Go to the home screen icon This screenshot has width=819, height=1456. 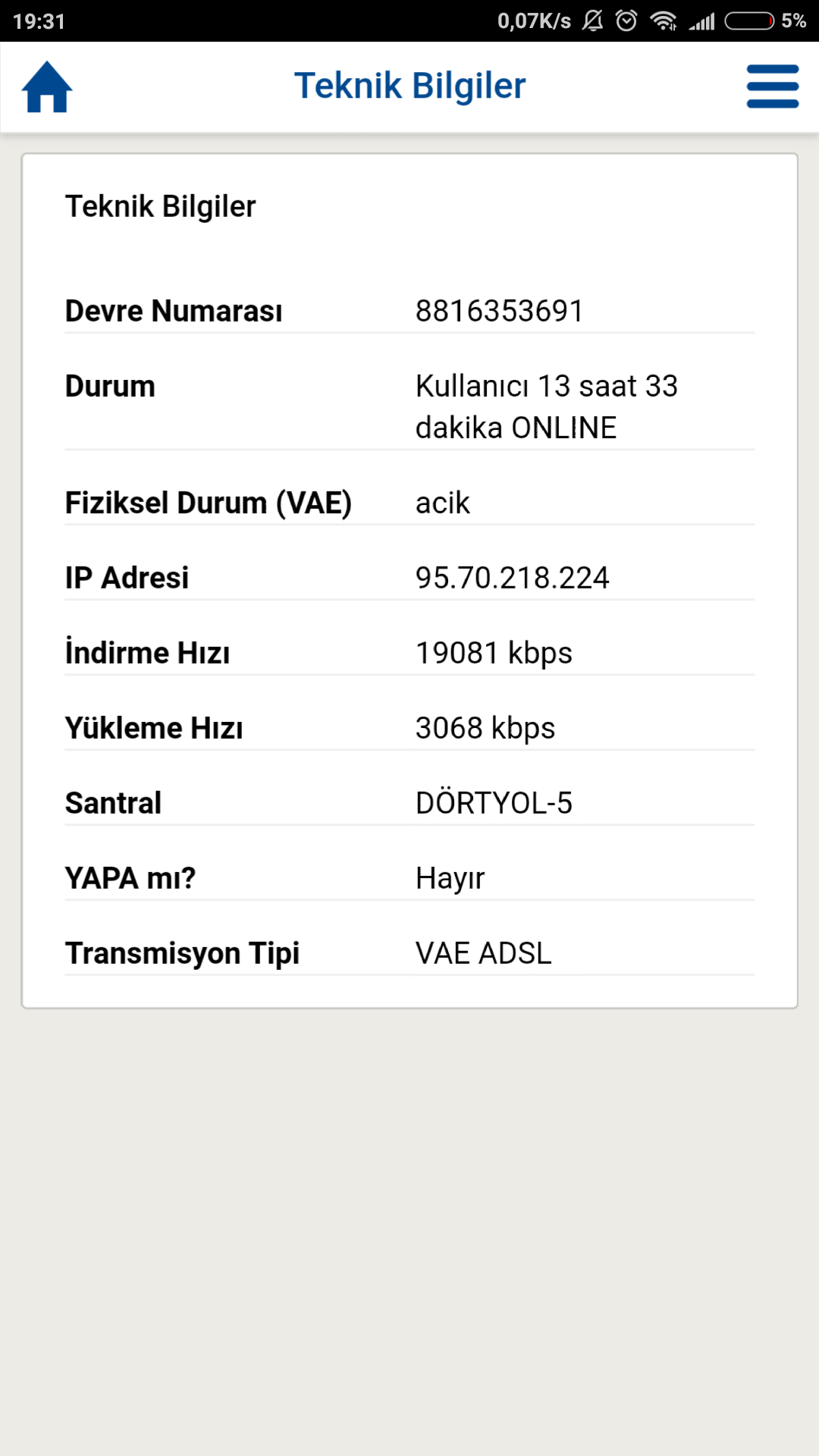pyautogui.click(x=47, y=86)
